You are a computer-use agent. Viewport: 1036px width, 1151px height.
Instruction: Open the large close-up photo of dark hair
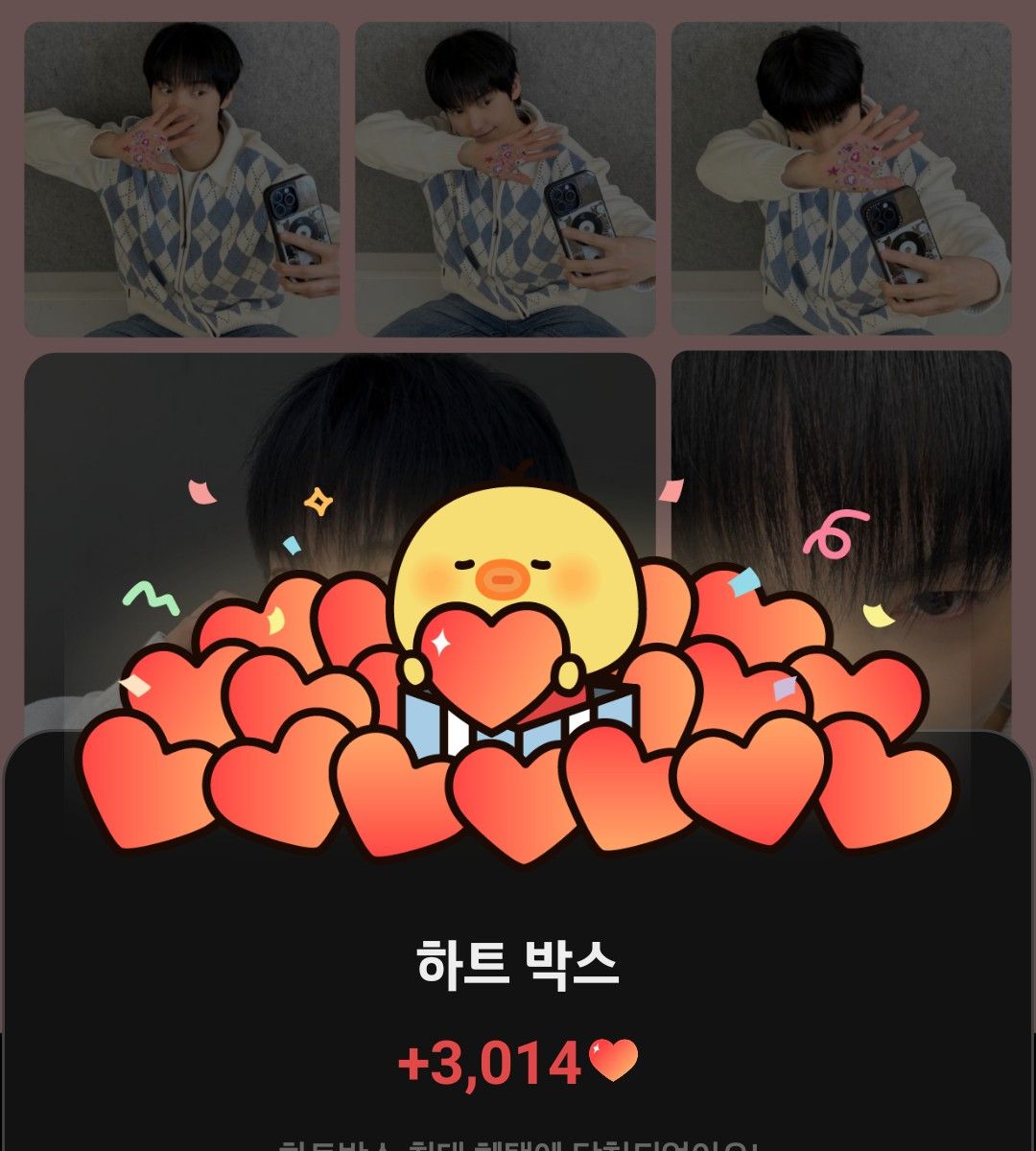pyautogui.click(x=339, y=432)
